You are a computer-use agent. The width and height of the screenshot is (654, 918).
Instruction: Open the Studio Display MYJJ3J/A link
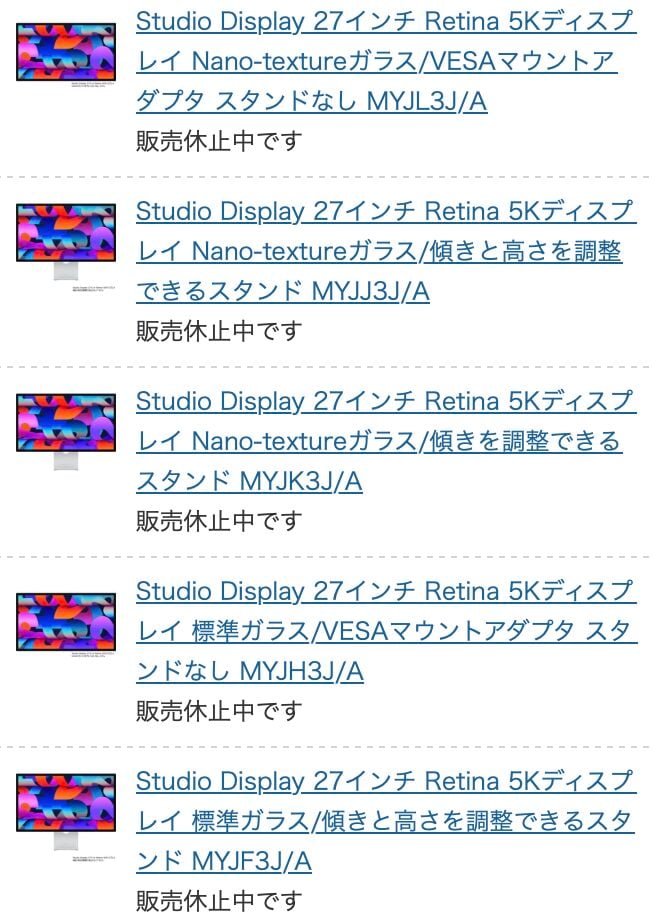378,251
